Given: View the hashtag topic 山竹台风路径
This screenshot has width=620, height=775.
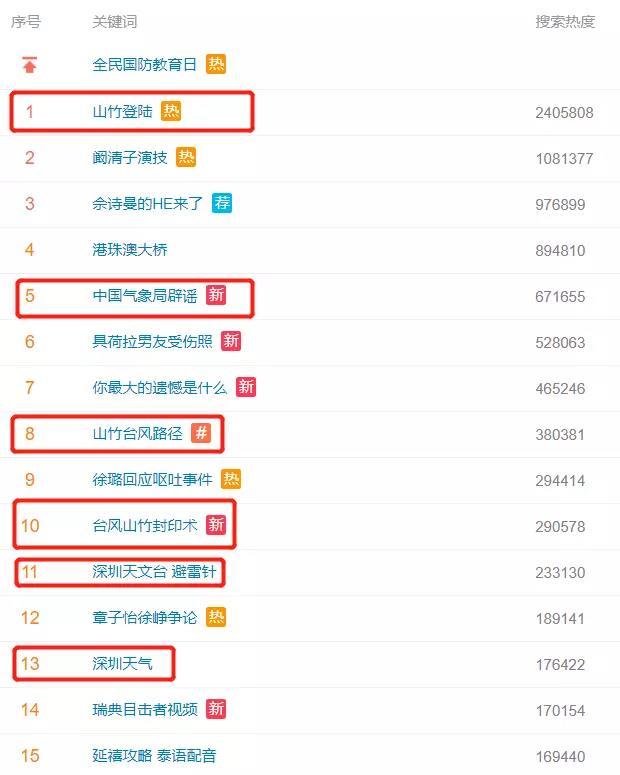Looking at the screenshot, I should (138, 434).
